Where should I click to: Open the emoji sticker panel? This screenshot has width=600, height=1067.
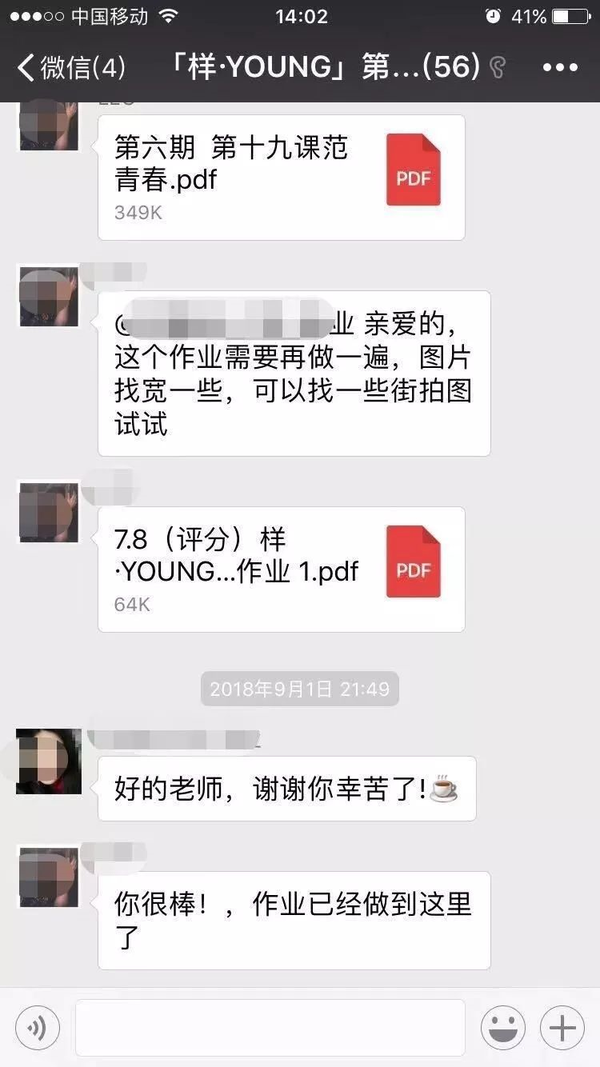pos(503,1027)
